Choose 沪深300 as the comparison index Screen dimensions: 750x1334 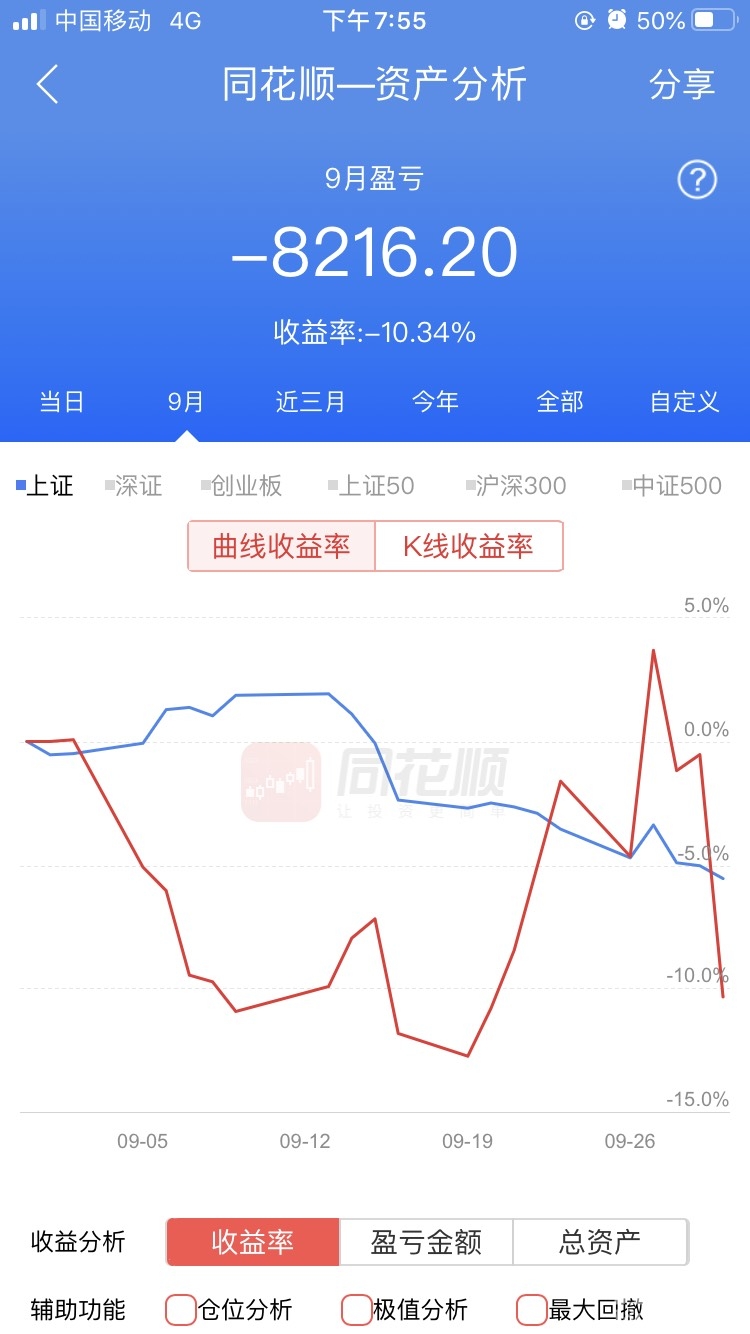(x=517, y=486)
